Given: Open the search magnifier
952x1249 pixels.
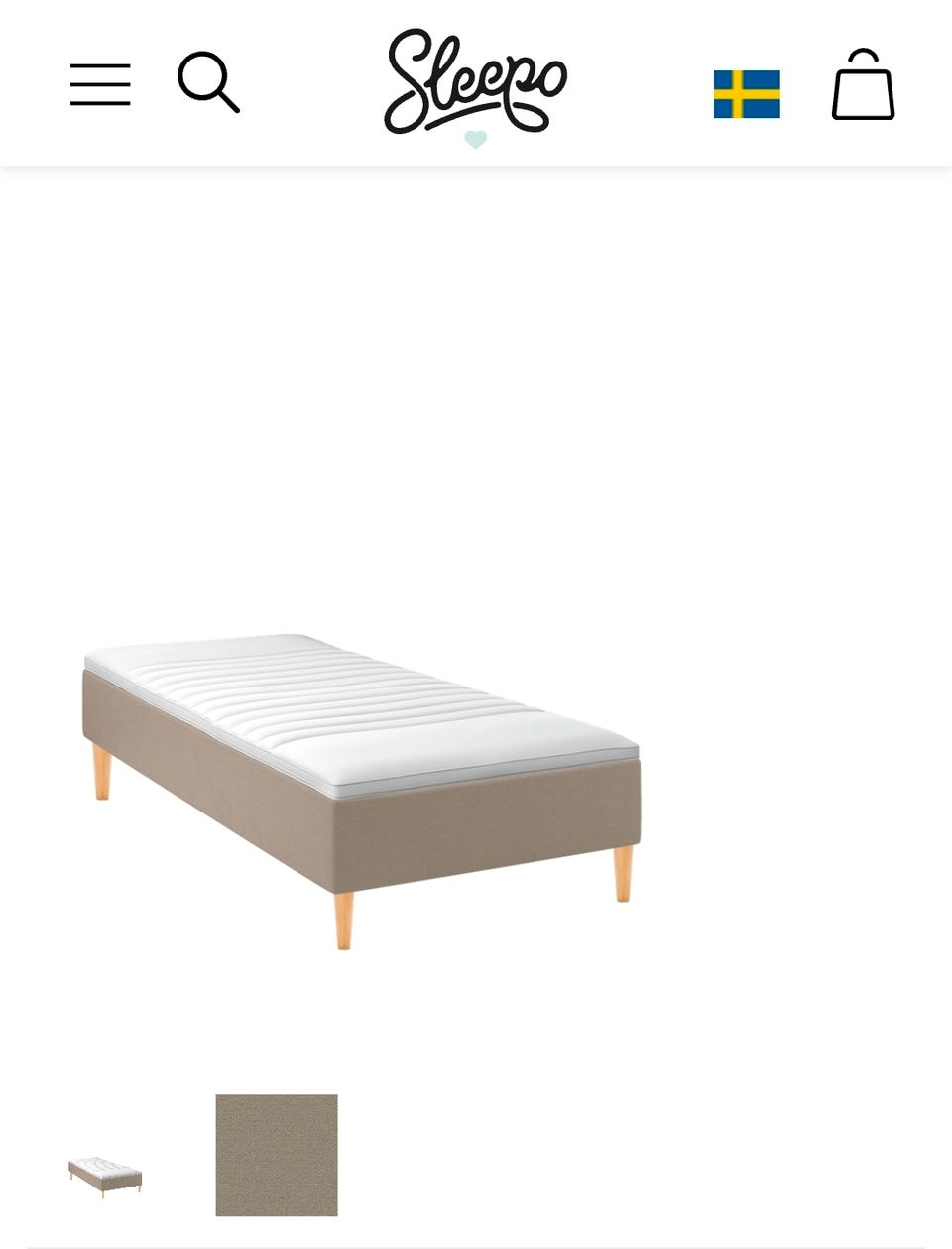Looking at the screenshot, I should [208, 82].
